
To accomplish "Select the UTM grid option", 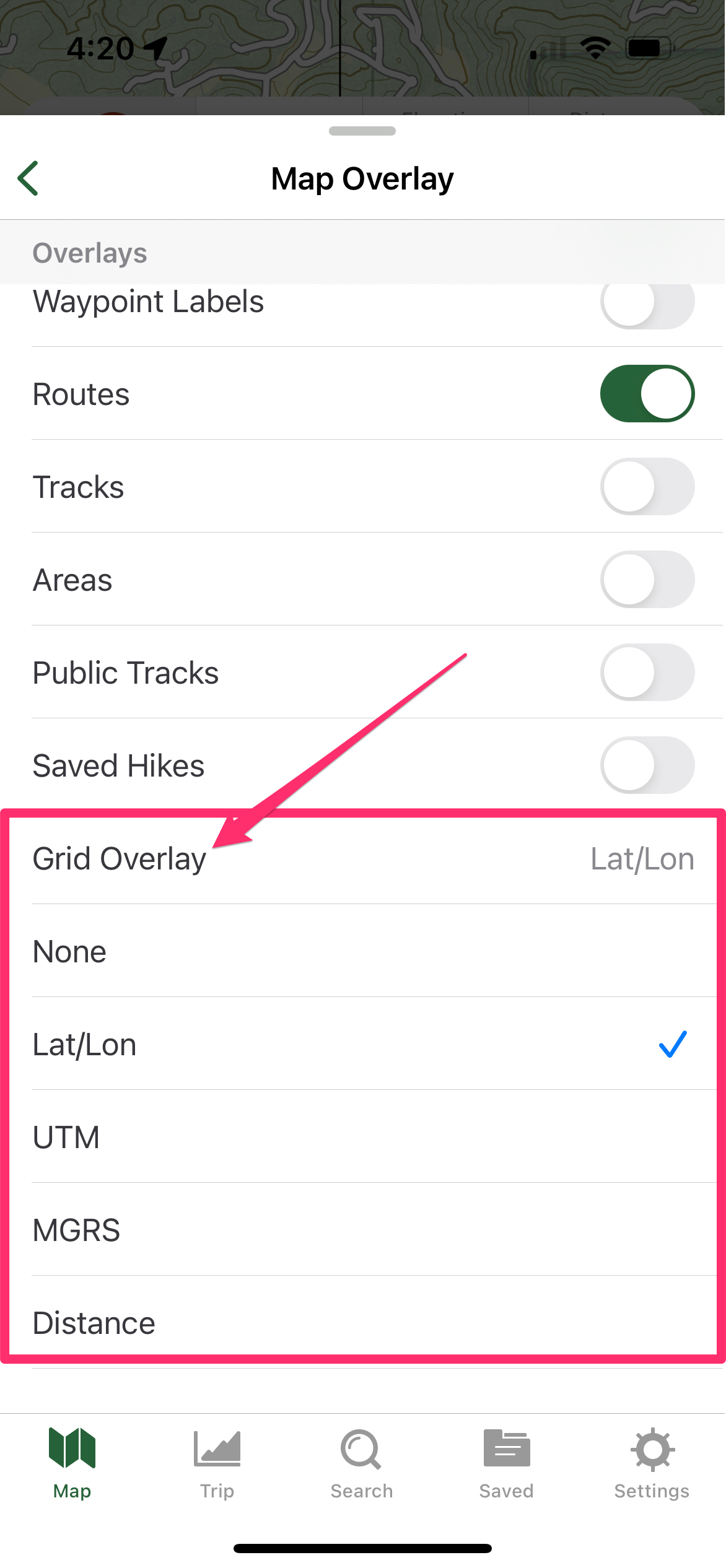I will (x=363, y=1138).
